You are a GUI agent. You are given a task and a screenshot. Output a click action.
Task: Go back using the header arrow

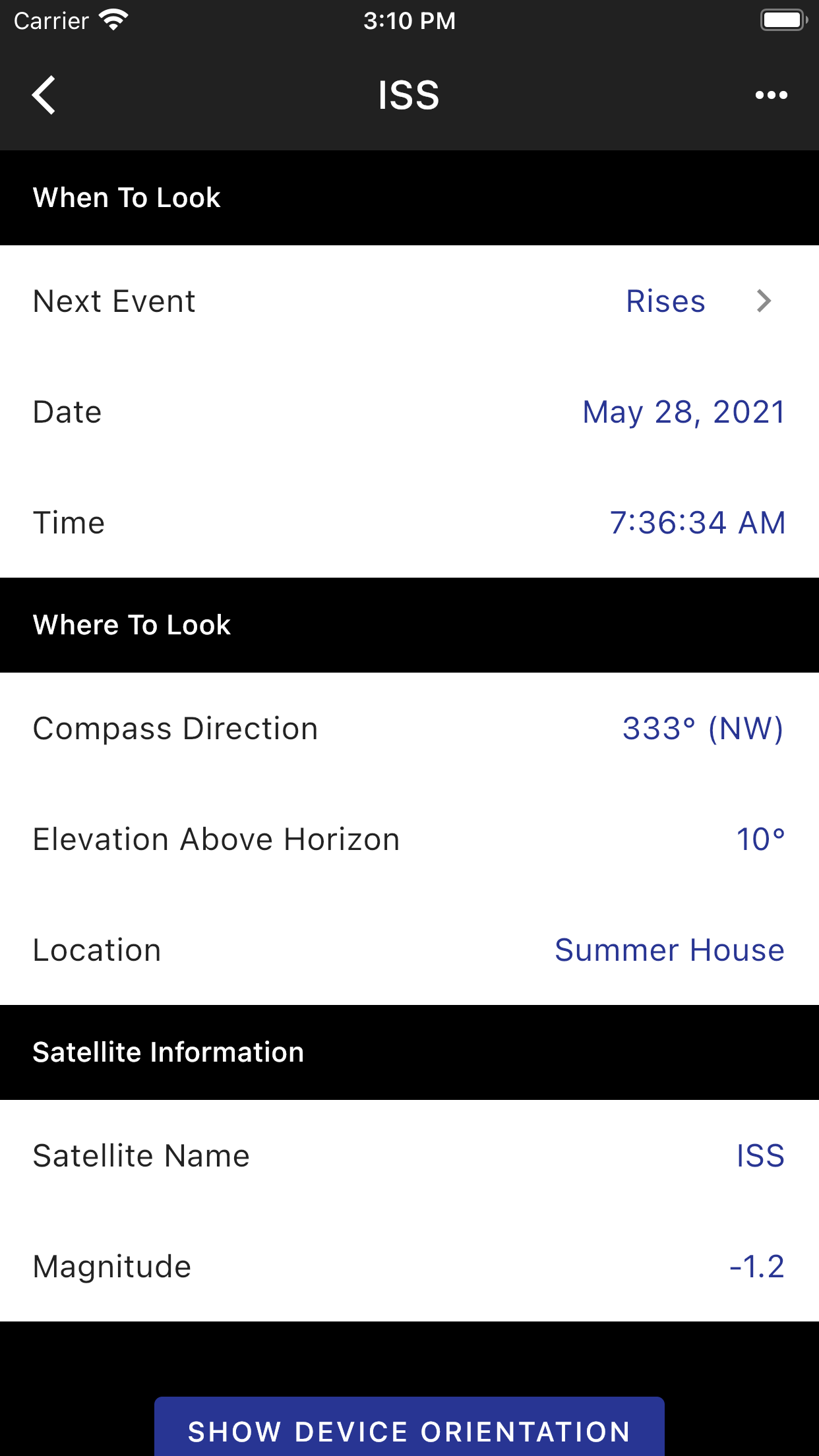point(44,95)
